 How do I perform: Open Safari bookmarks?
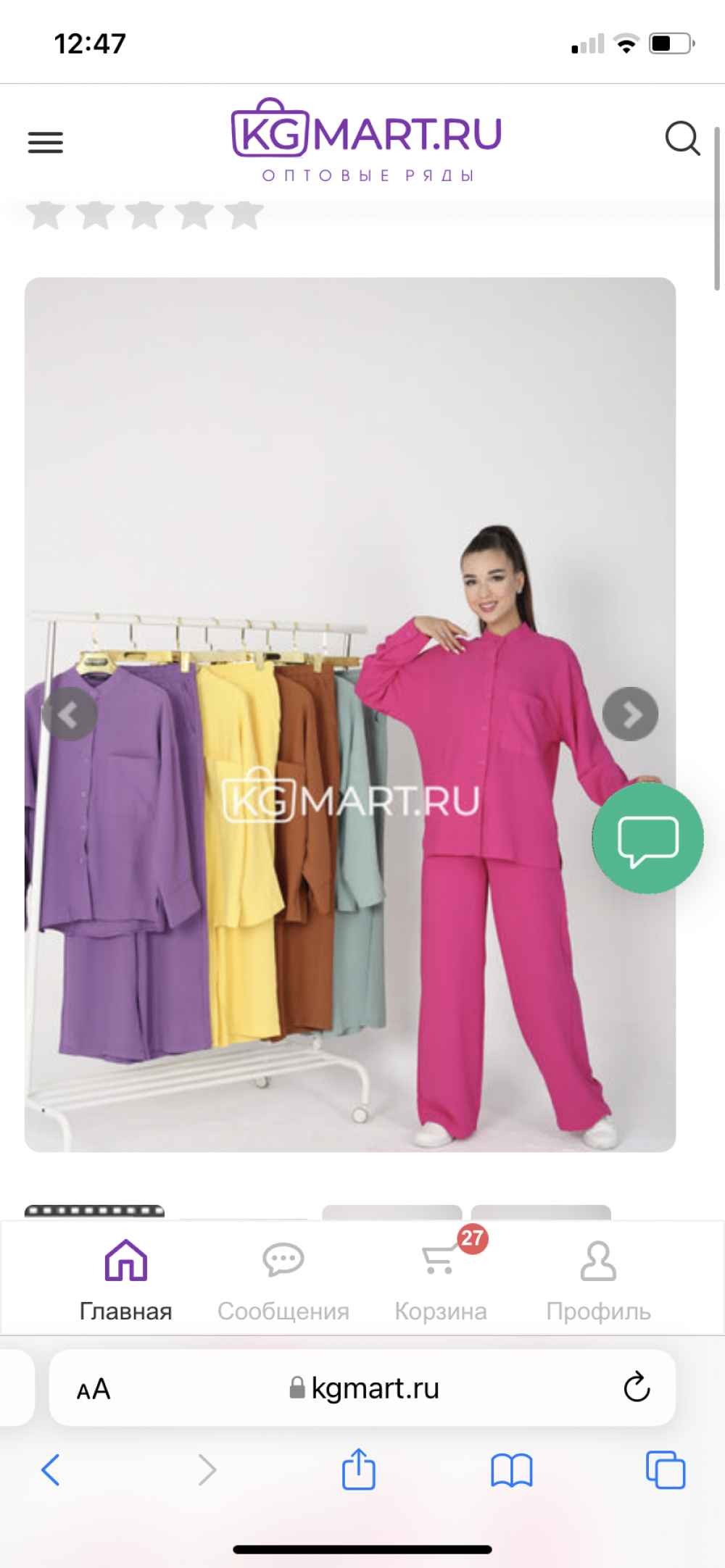click(511, 1471)
